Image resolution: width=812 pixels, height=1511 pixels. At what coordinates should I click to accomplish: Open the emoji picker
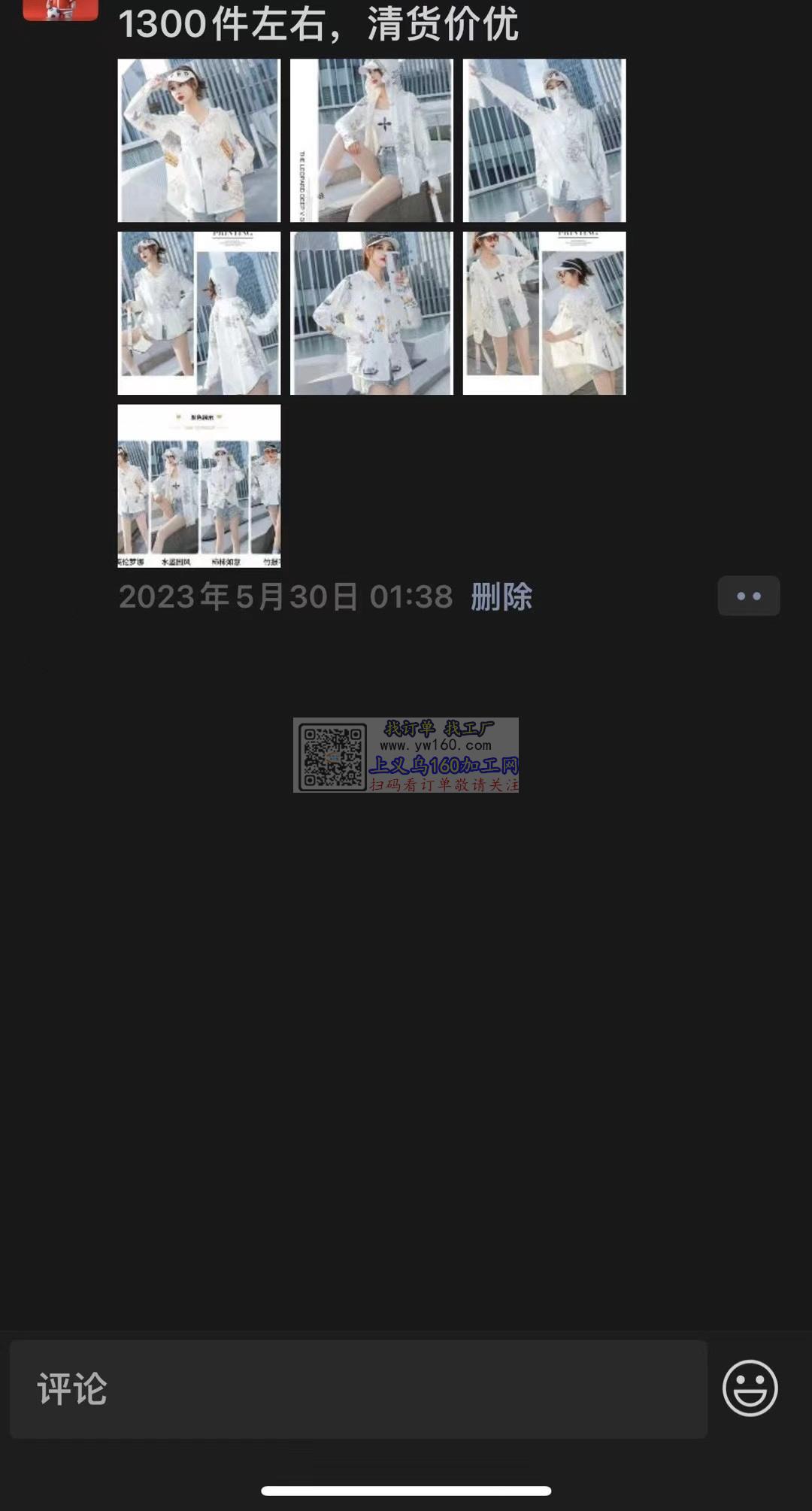click(x=750, y=1388)
